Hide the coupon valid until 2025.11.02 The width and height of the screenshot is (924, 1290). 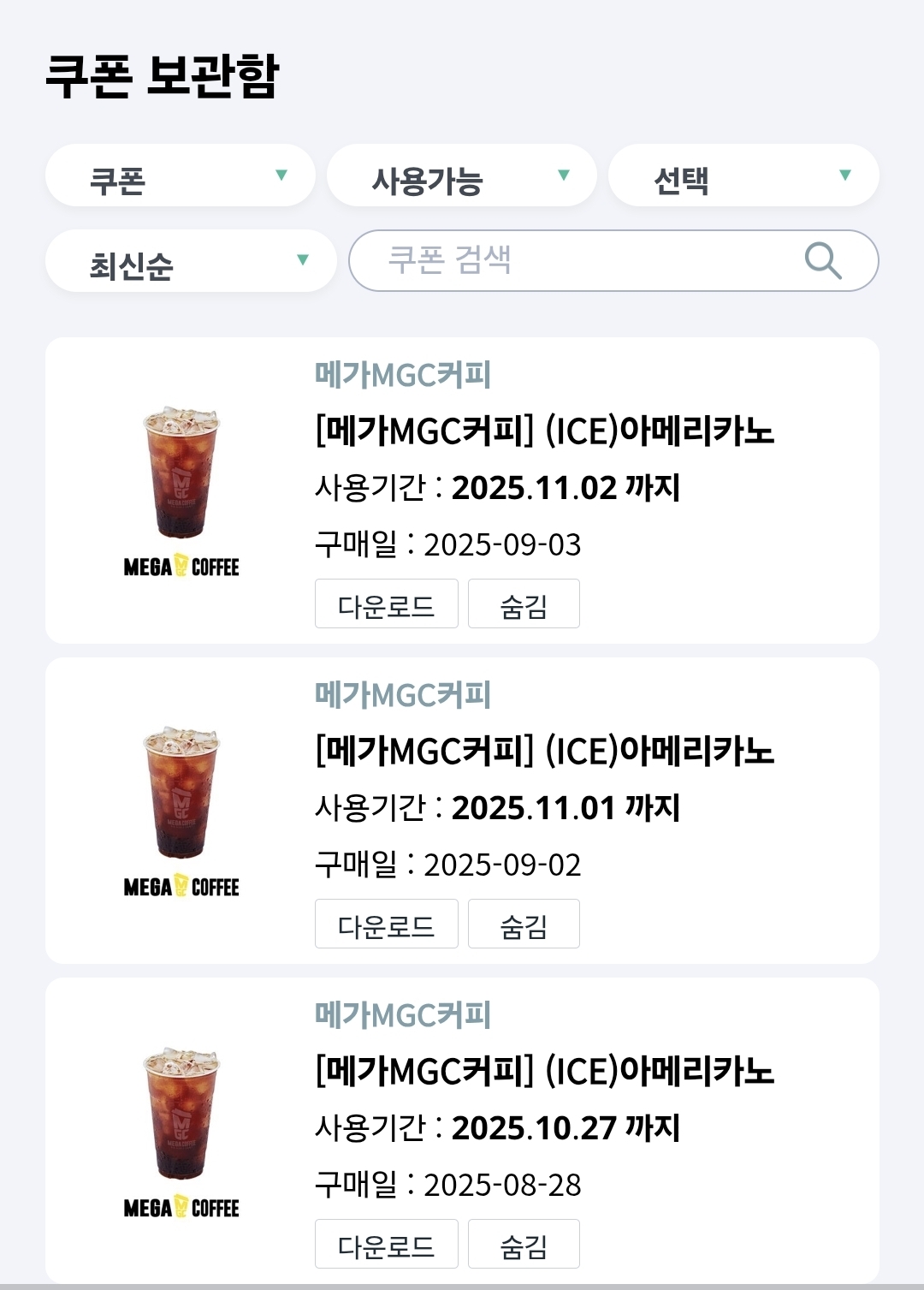(524, 604)
